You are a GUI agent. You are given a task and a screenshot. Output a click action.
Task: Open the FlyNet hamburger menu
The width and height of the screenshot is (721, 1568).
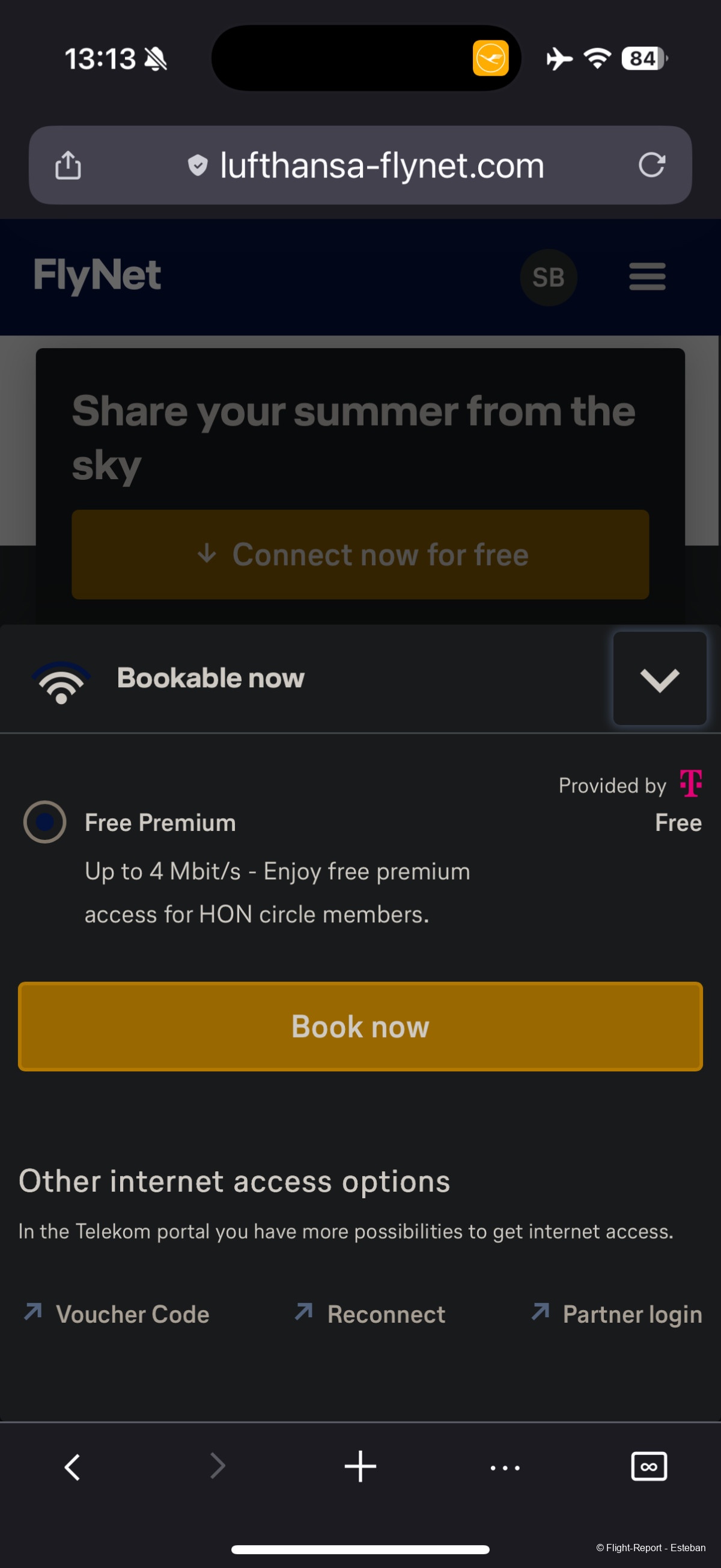[x=646, y=277]
